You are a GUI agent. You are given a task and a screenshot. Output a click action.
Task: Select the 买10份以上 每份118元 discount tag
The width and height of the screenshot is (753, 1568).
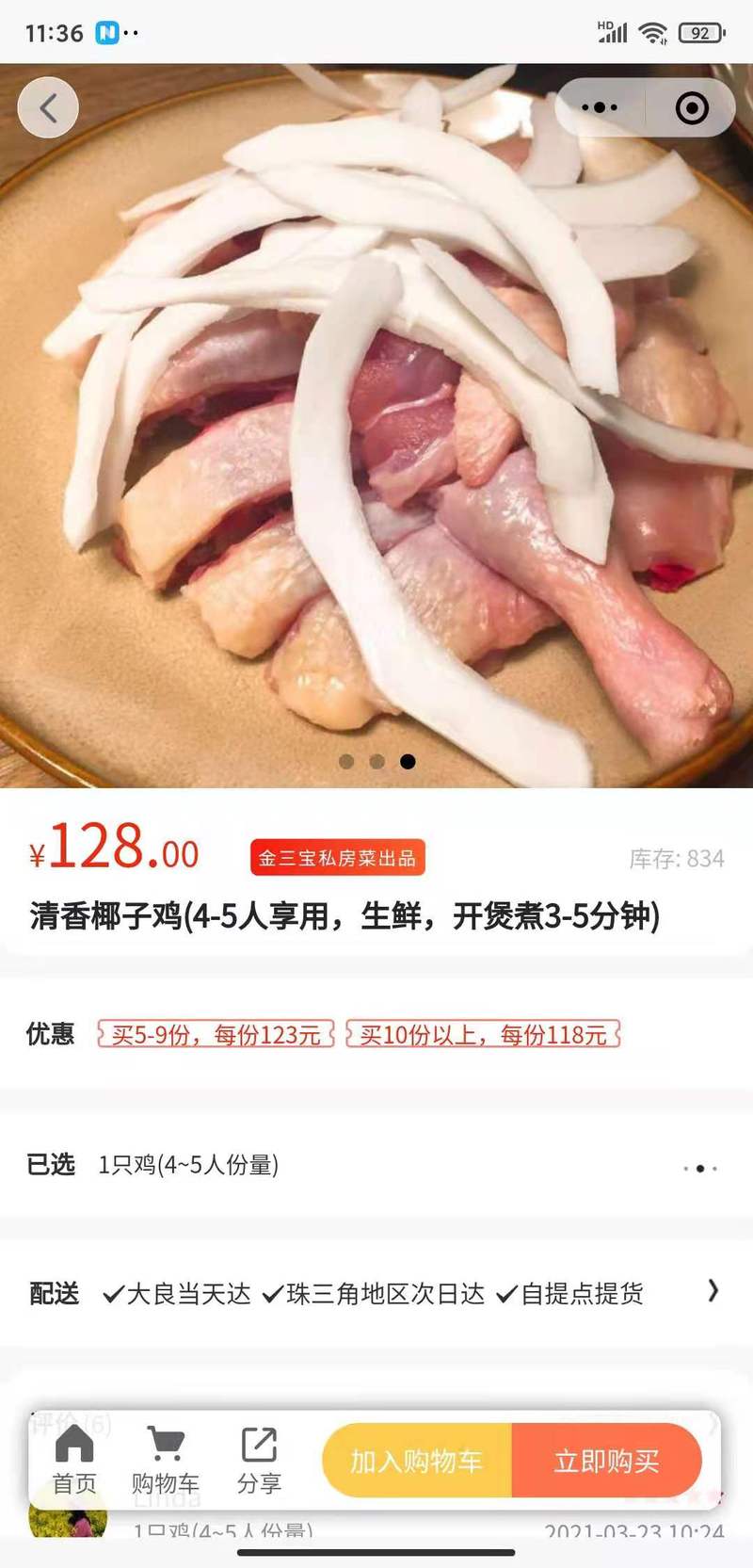coord(483,1035)
